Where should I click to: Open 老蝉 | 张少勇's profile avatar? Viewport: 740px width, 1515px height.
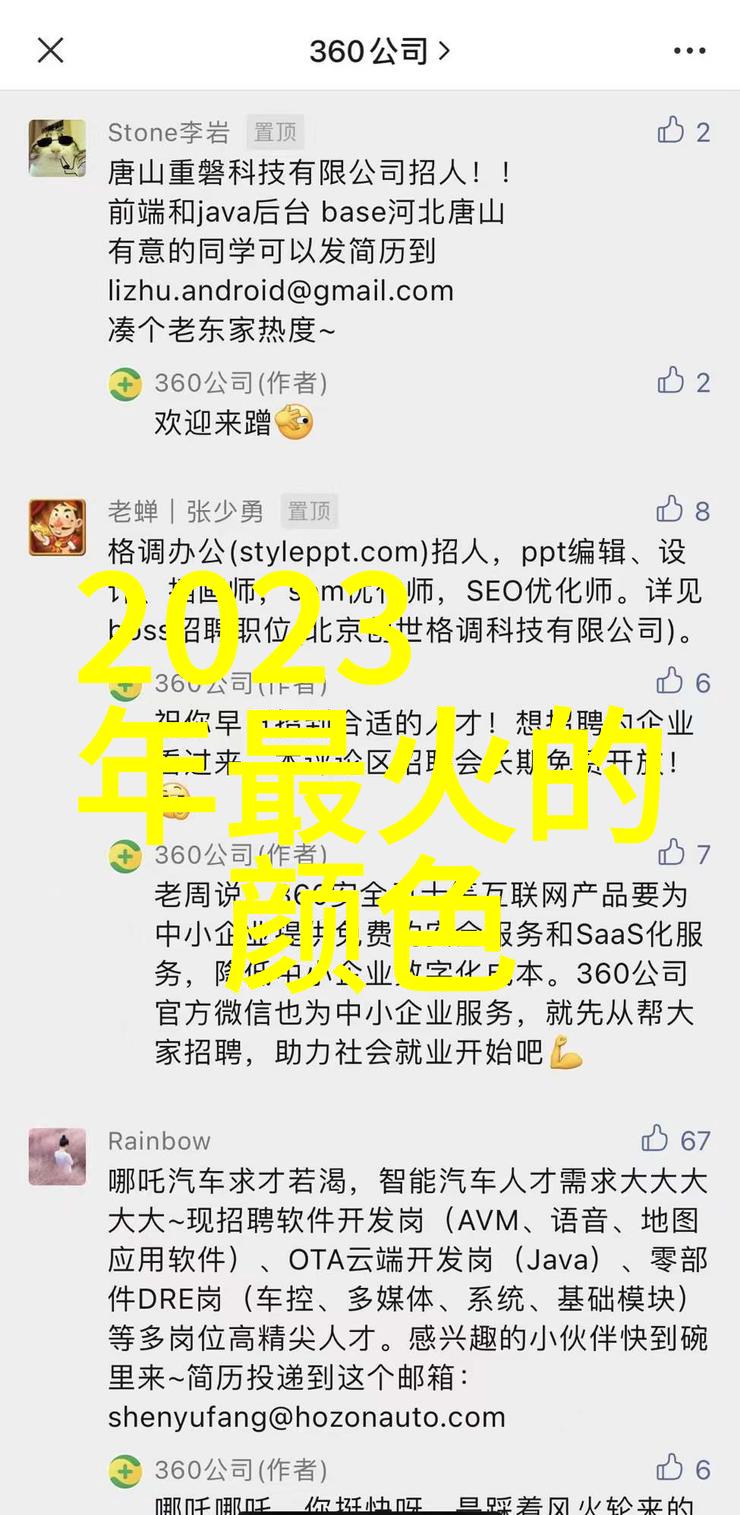[x=57, y=527]
